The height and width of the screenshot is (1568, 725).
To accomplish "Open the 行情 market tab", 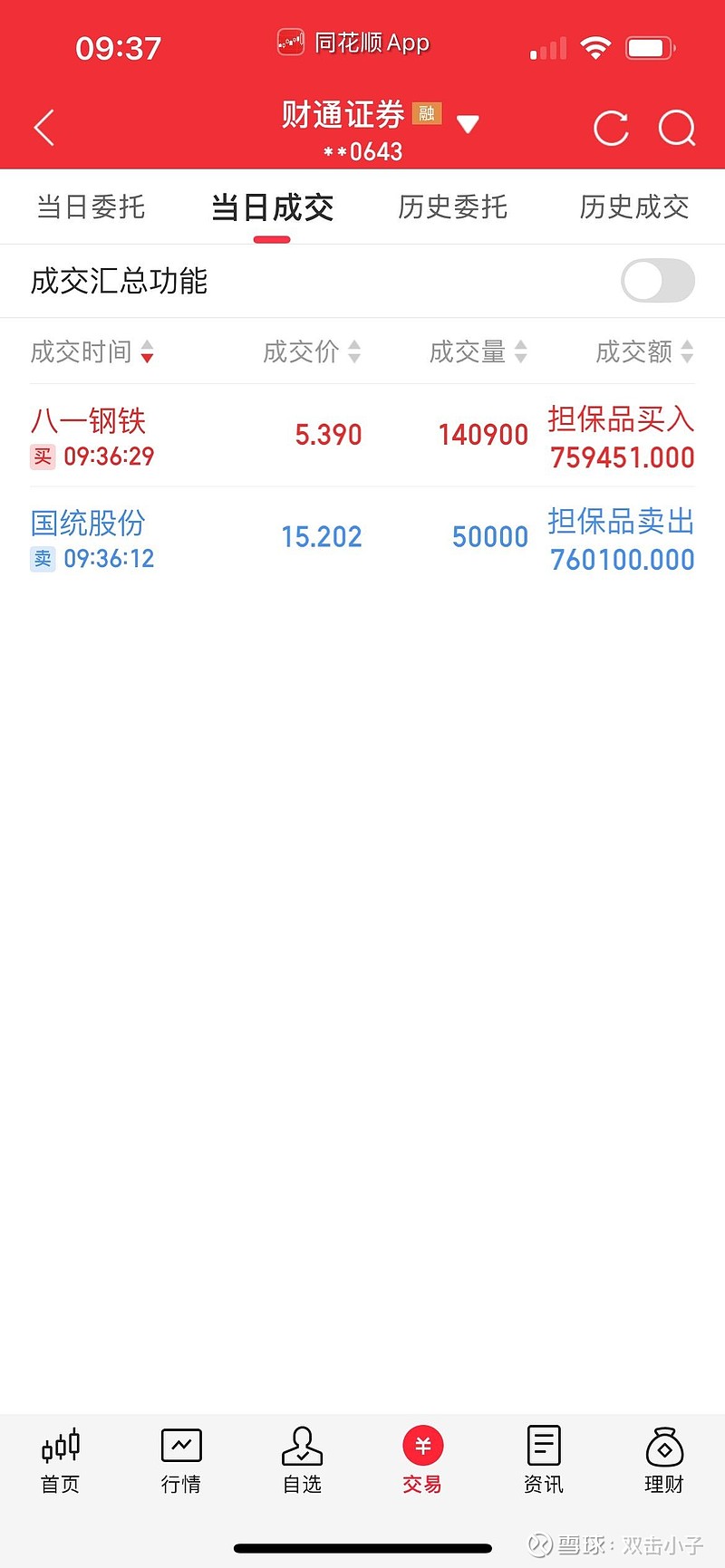I will [x=181, y=1460].
